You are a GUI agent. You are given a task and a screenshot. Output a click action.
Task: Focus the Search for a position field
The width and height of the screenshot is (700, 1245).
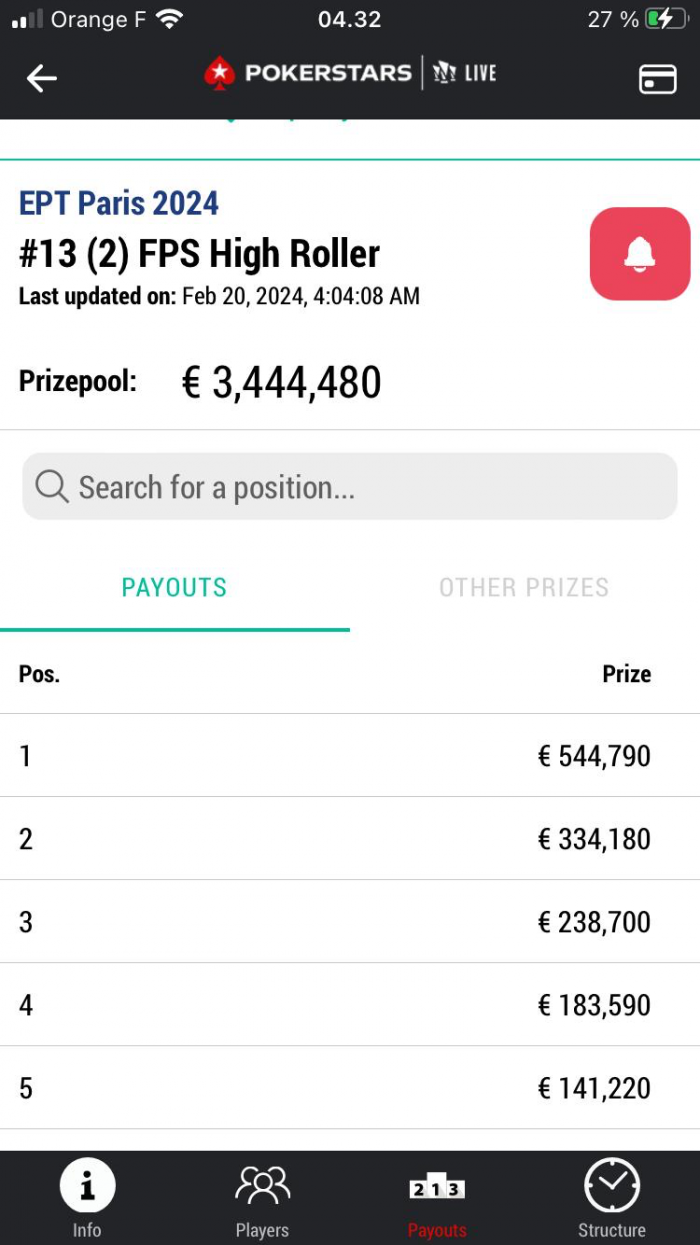point(350,487)
